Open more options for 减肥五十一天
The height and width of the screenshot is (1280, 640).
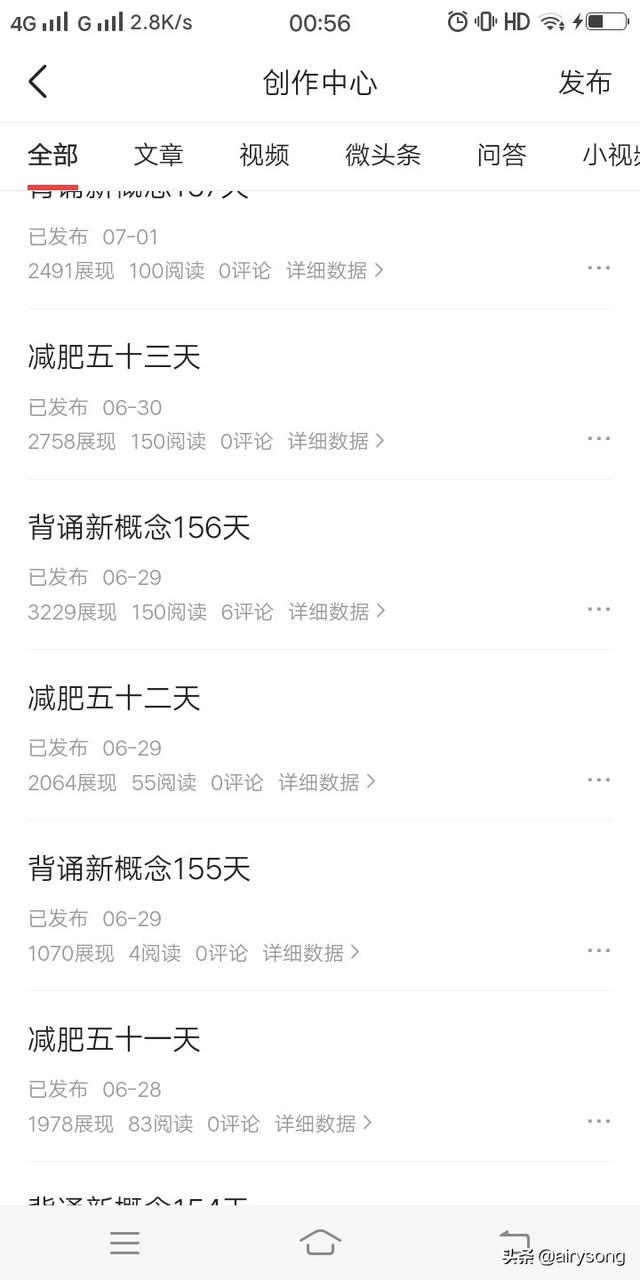tap(599, 1121)
